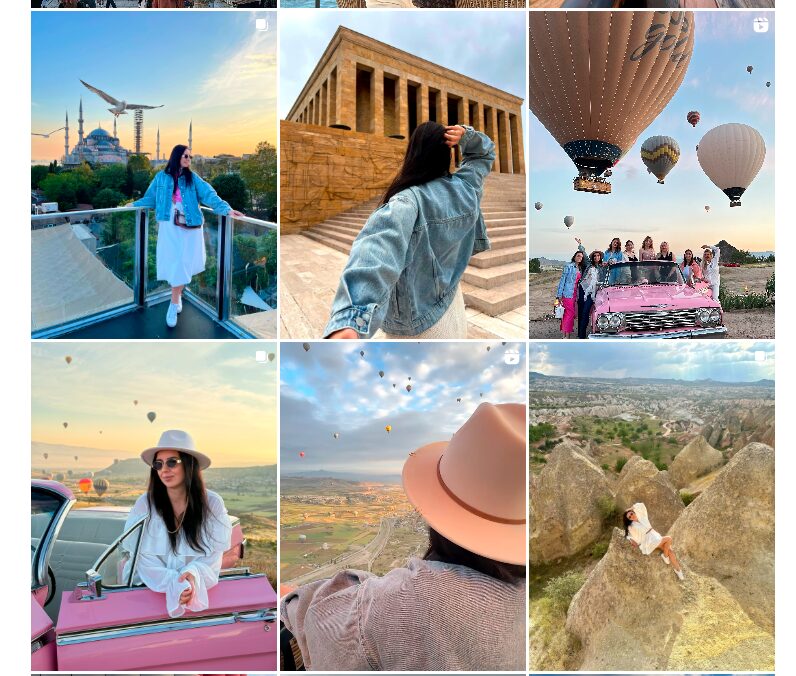This screenshot has height=676, width=796.
Task: Open the post of the woman sitting on rocks
Action: click(x=651, y=506)
